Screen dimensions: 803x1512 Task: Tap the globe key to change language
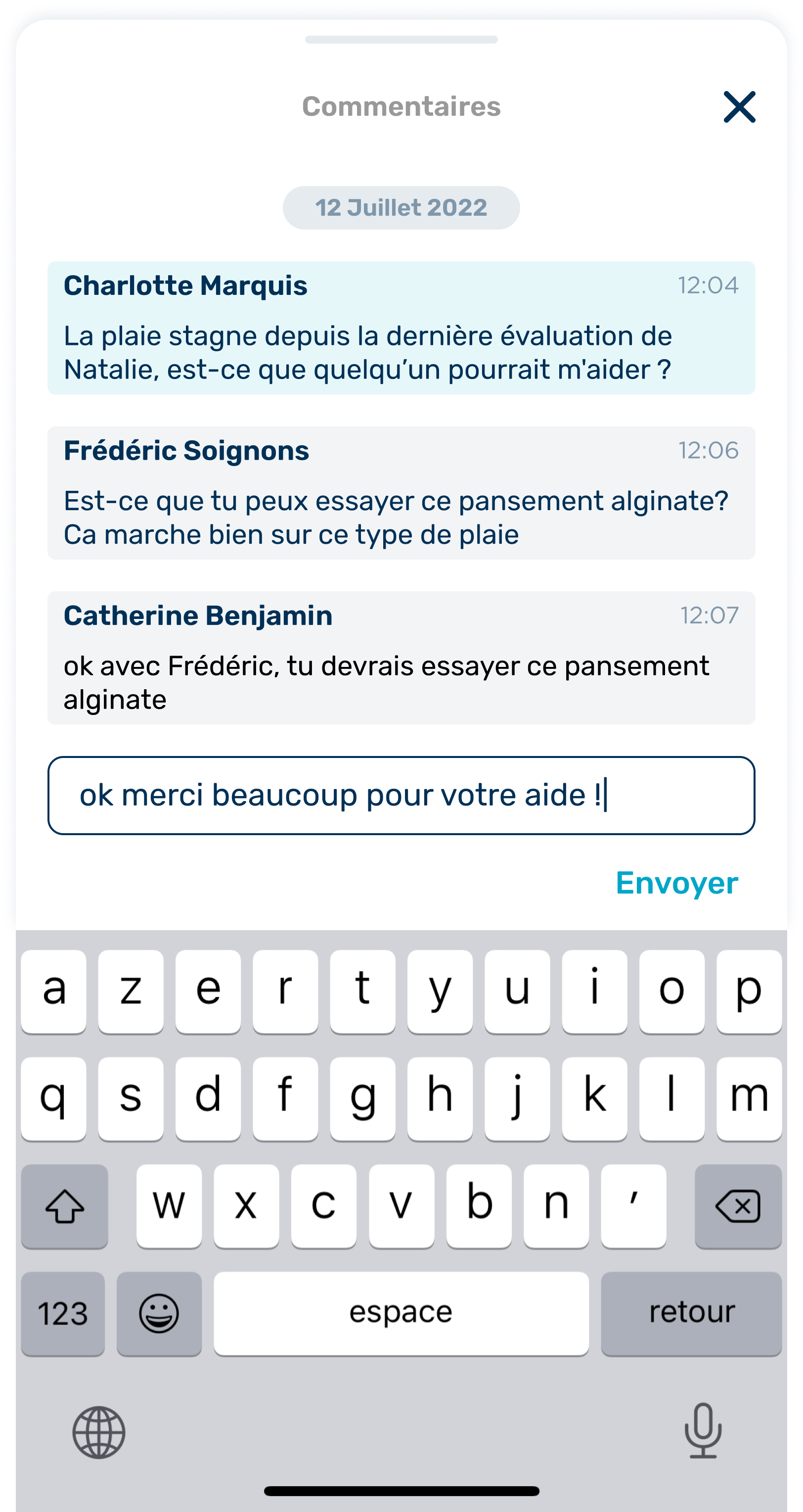98,1432
